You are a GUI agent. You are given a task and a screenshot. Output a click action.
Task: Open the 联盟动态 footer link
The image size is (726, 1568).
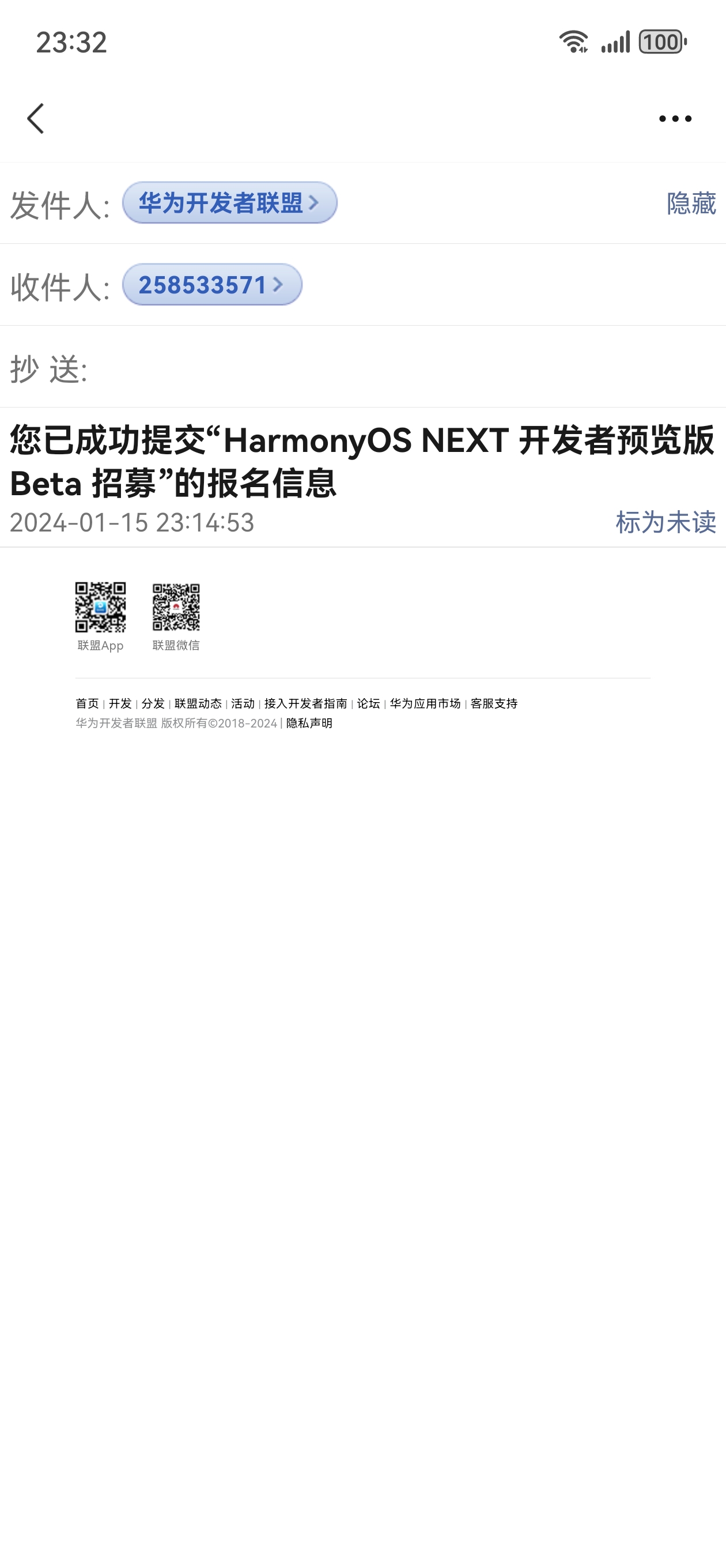(198, 703)
